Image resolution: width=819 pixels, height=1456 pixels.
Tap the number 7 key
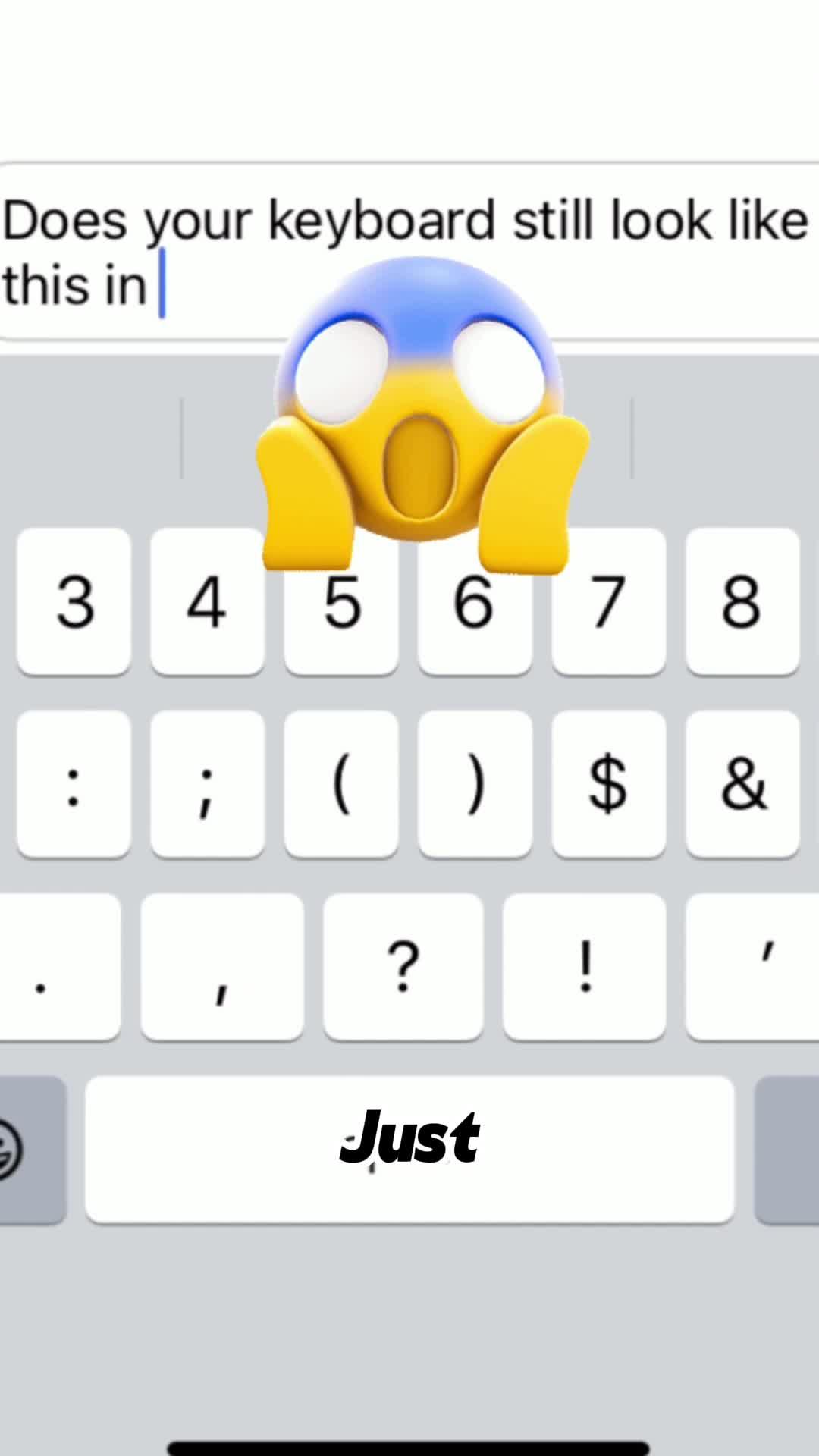[607, 603]
